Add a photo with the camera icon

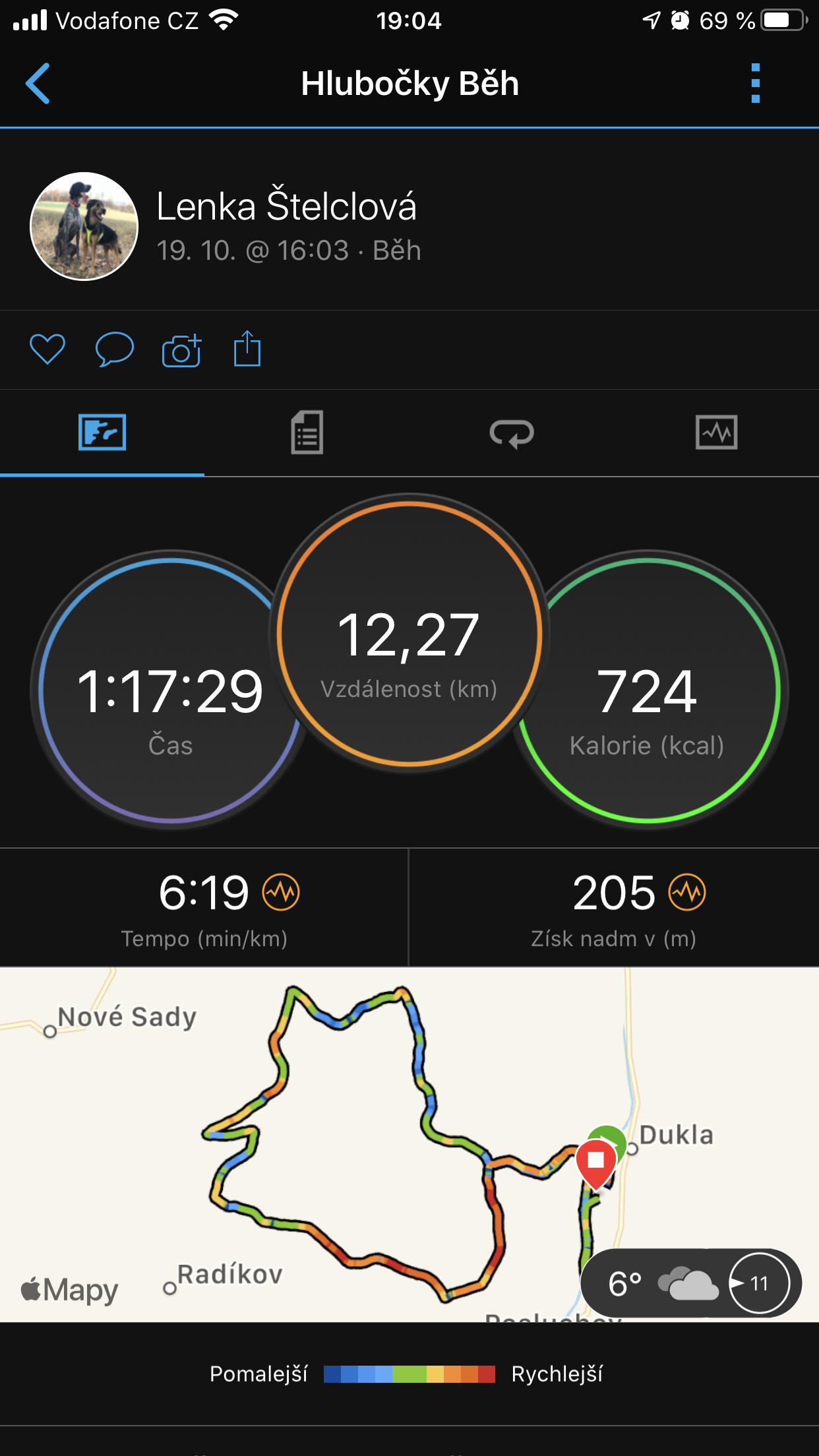pos(181,350)
